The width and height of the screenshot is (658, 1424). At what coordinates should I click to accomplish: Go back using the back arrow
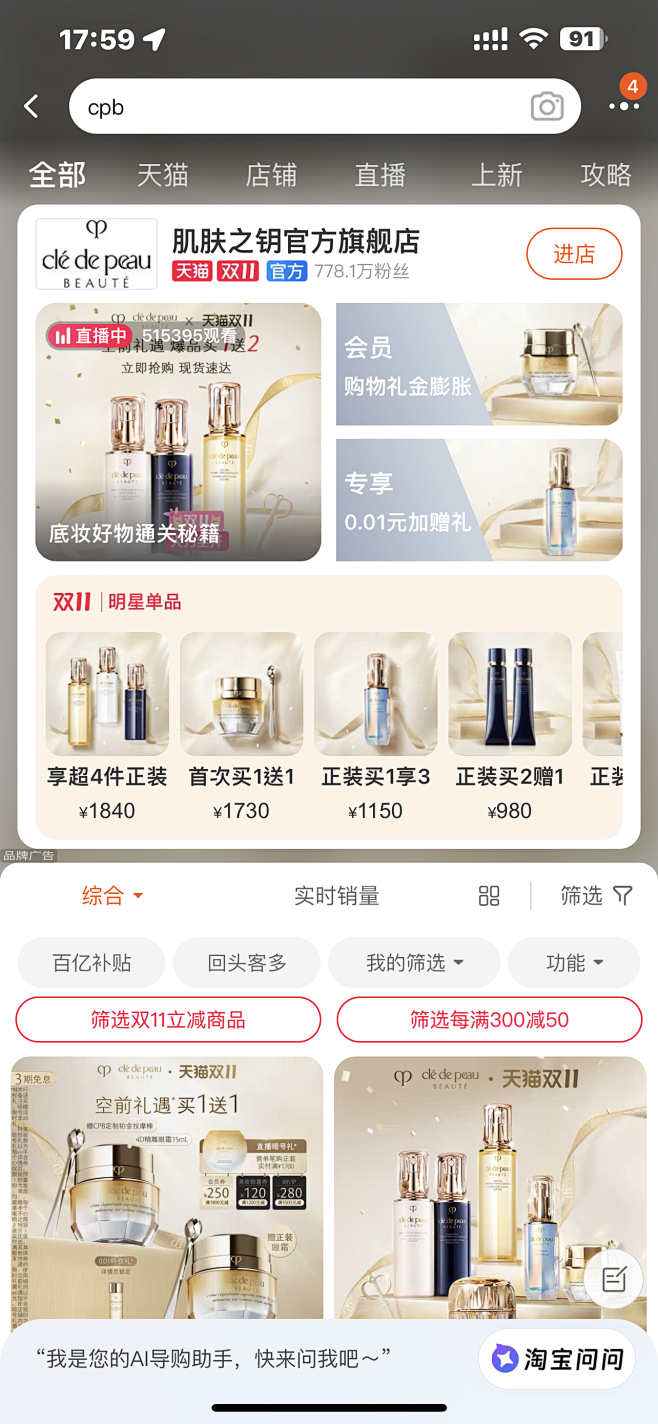tap(32, 106)
